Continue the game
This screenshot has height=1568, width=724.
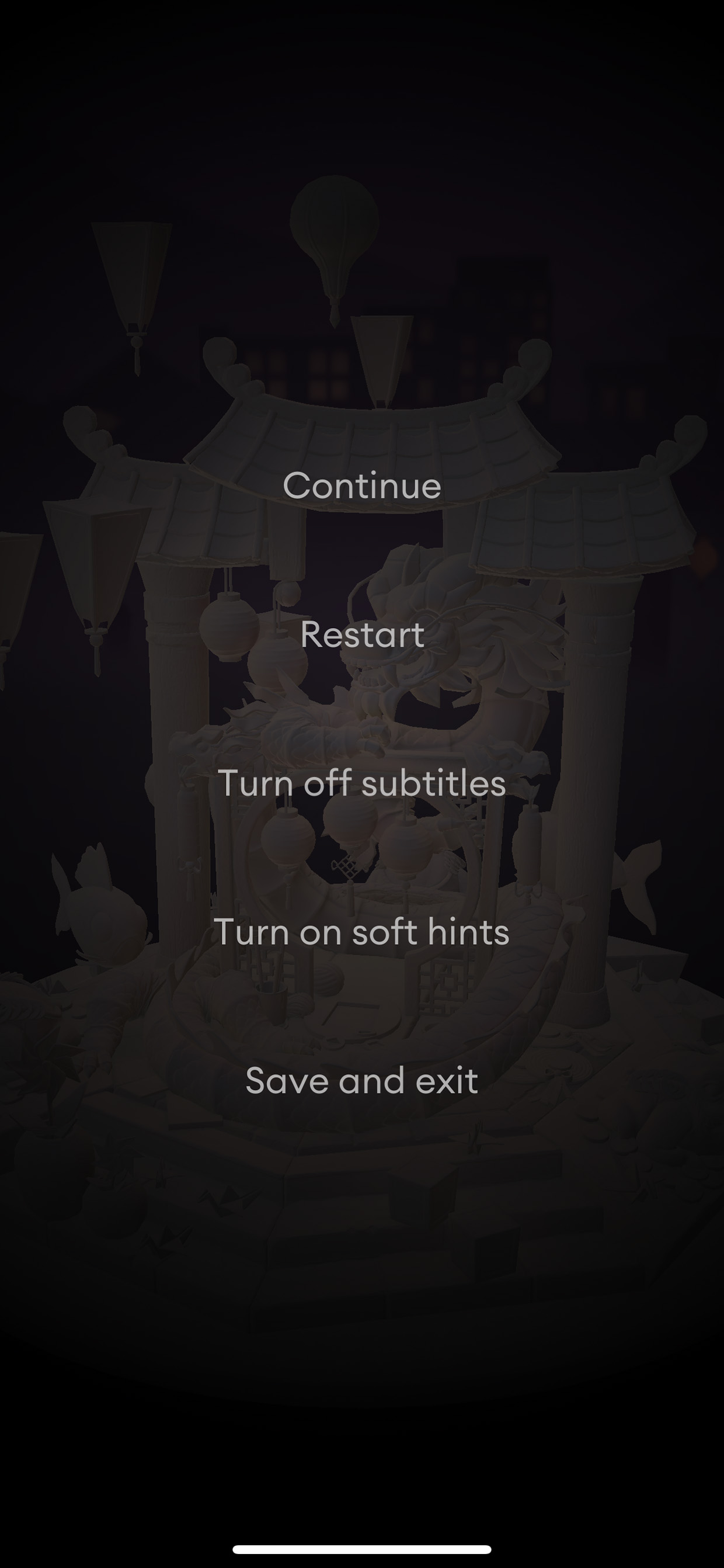click(x=362, y=485)
